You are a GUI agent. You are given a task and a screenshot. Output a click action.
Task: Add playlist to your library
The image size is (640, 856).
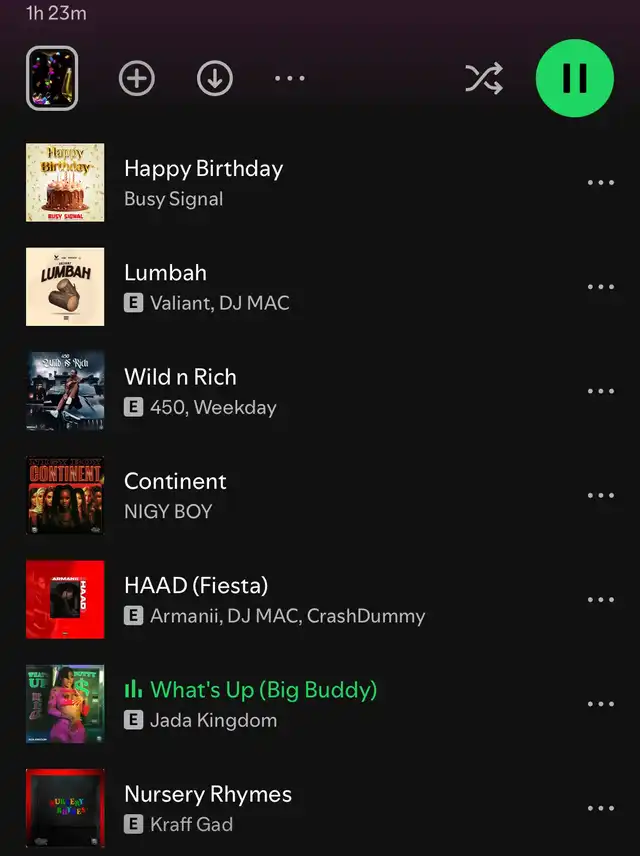(137, 78)
